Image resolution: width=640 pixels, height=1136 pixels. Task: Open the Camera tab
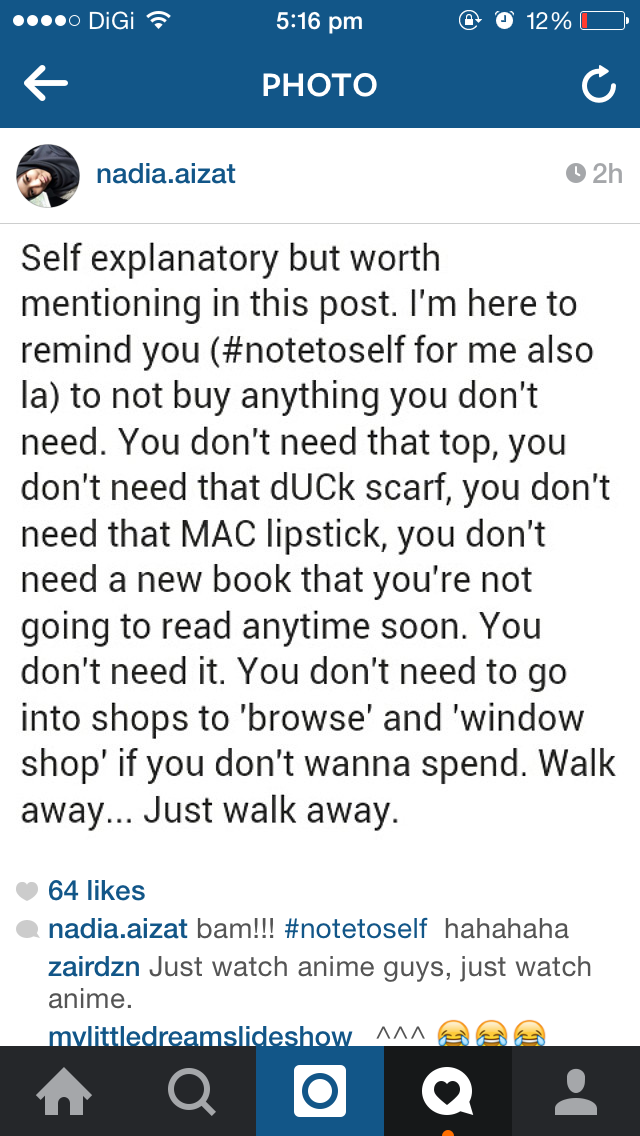[320, 1091]
